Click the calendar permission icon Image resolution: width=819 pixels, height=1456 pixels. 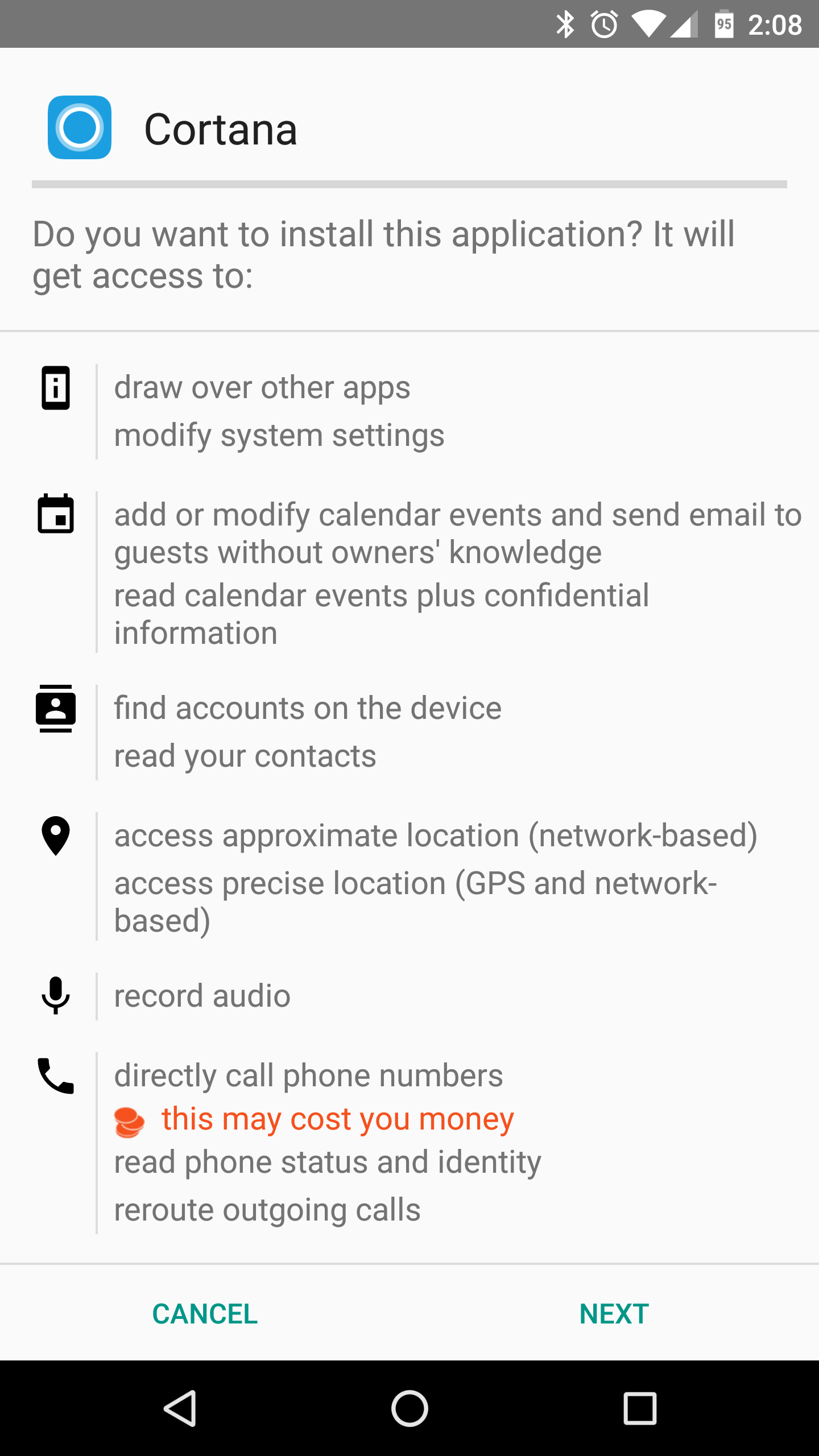click(x=56, y=515)
